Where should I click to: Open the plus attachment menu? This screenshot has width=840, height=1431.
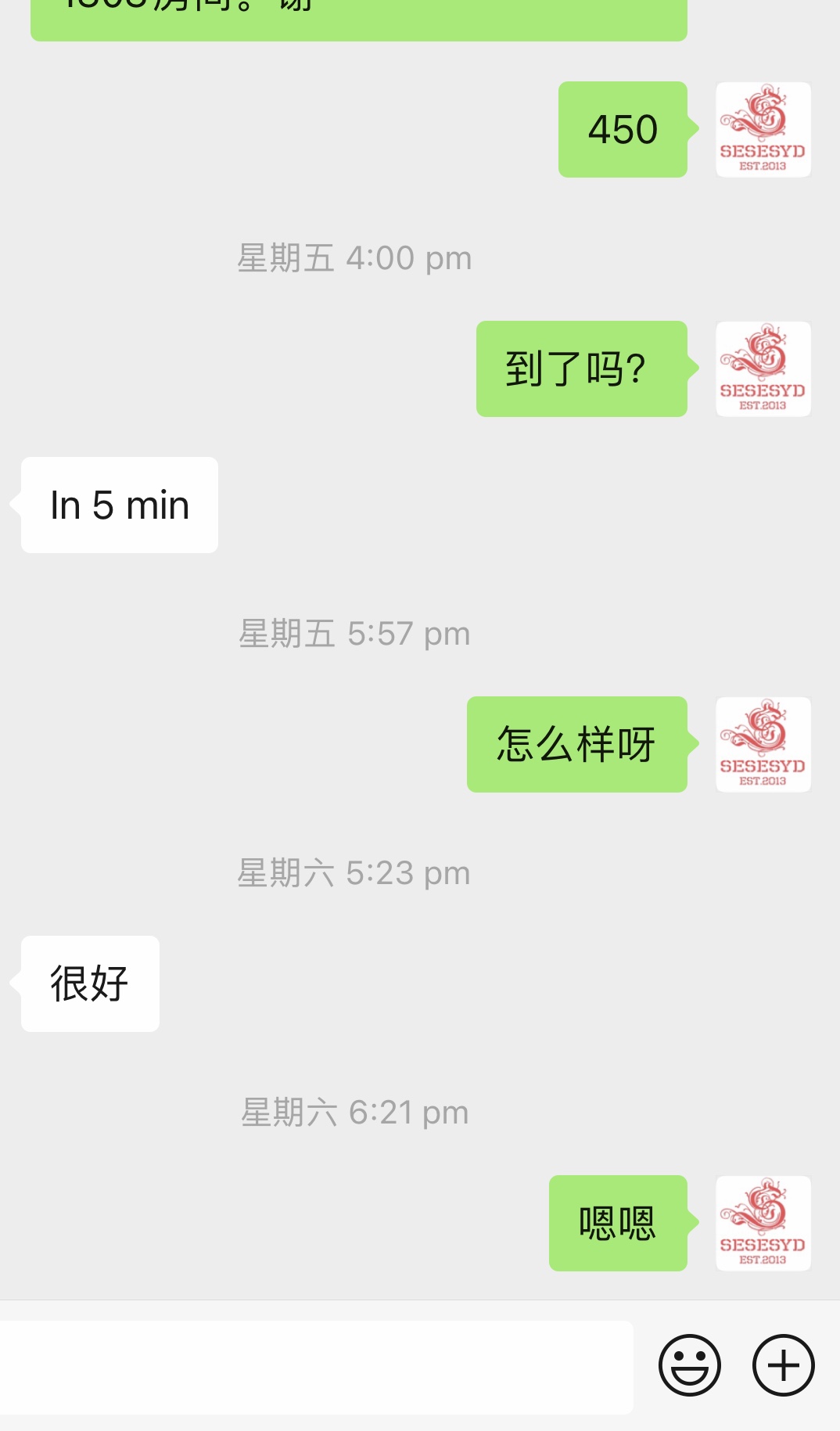click(783, 1365)
